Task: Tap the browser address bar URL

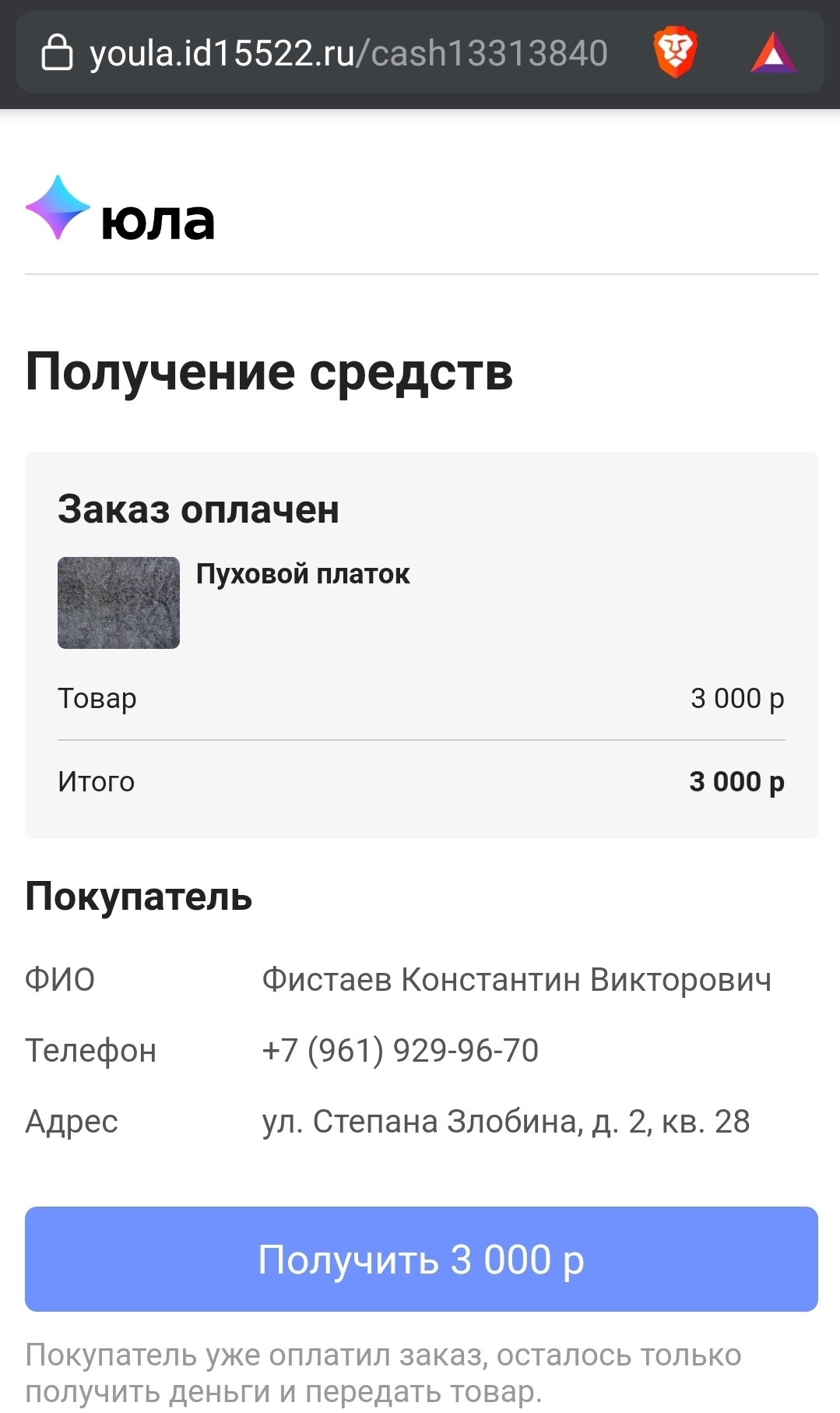Action: (x=348, y=54)
